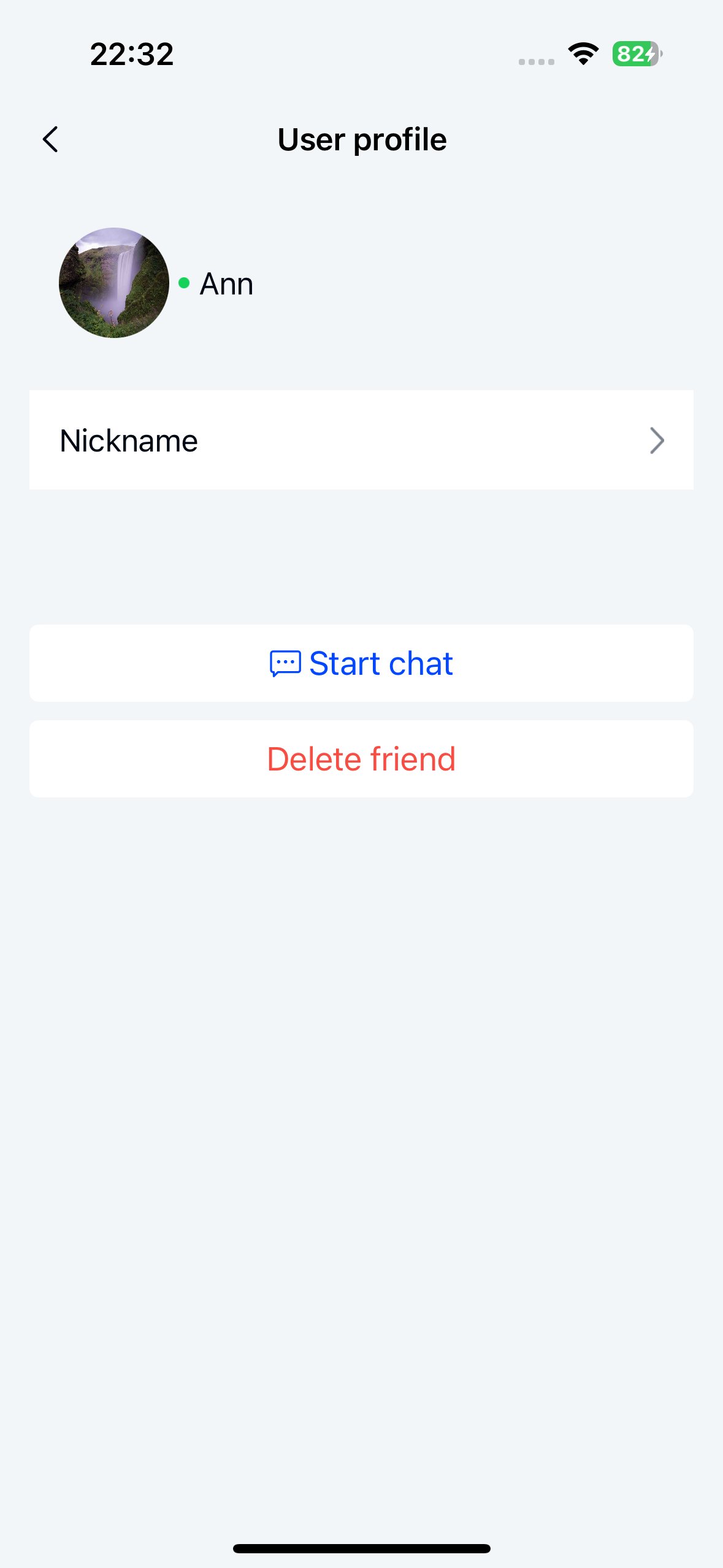Tap the battery indicator showing 82
723x1568 pixels.
pos(634,55)
